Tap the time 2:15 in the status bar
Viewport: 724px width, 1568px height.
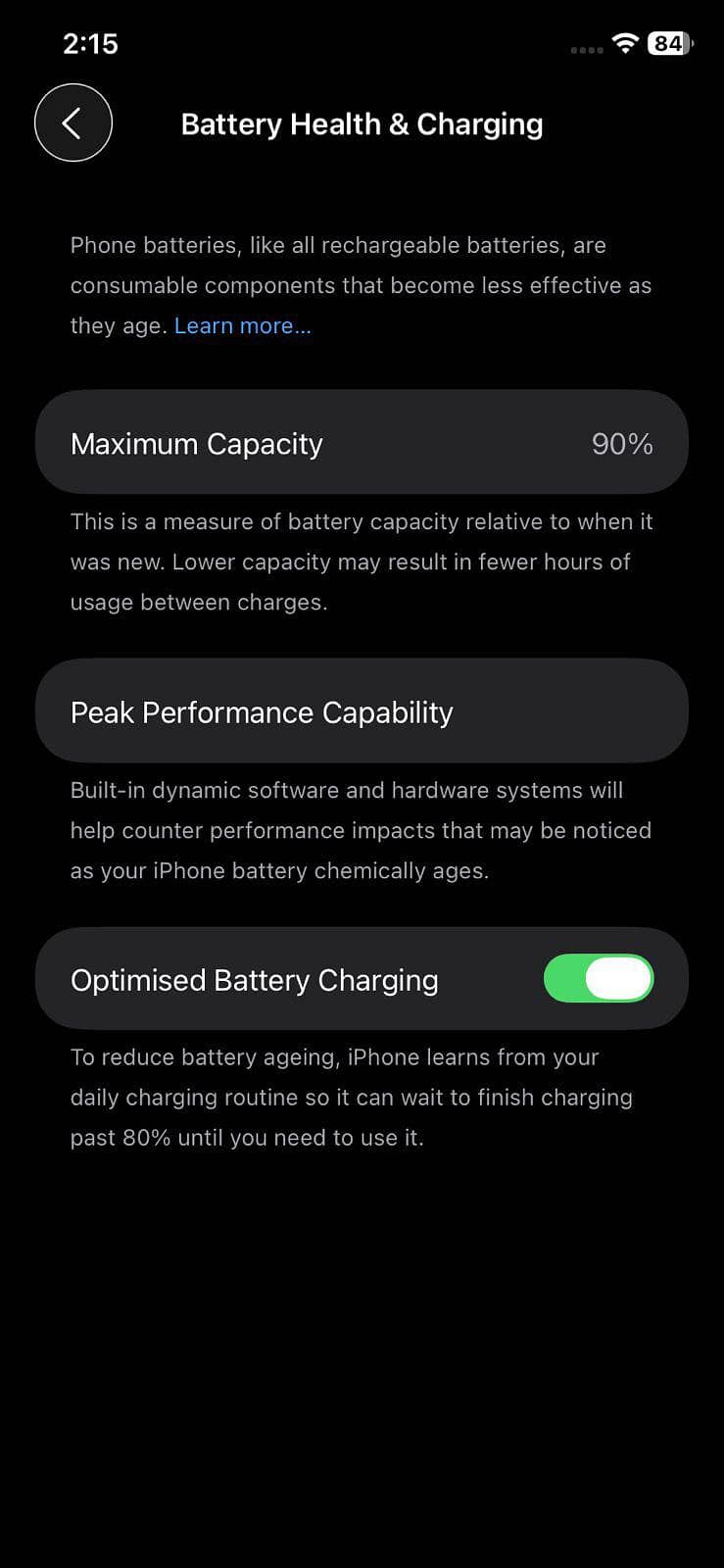pos(91,44)
